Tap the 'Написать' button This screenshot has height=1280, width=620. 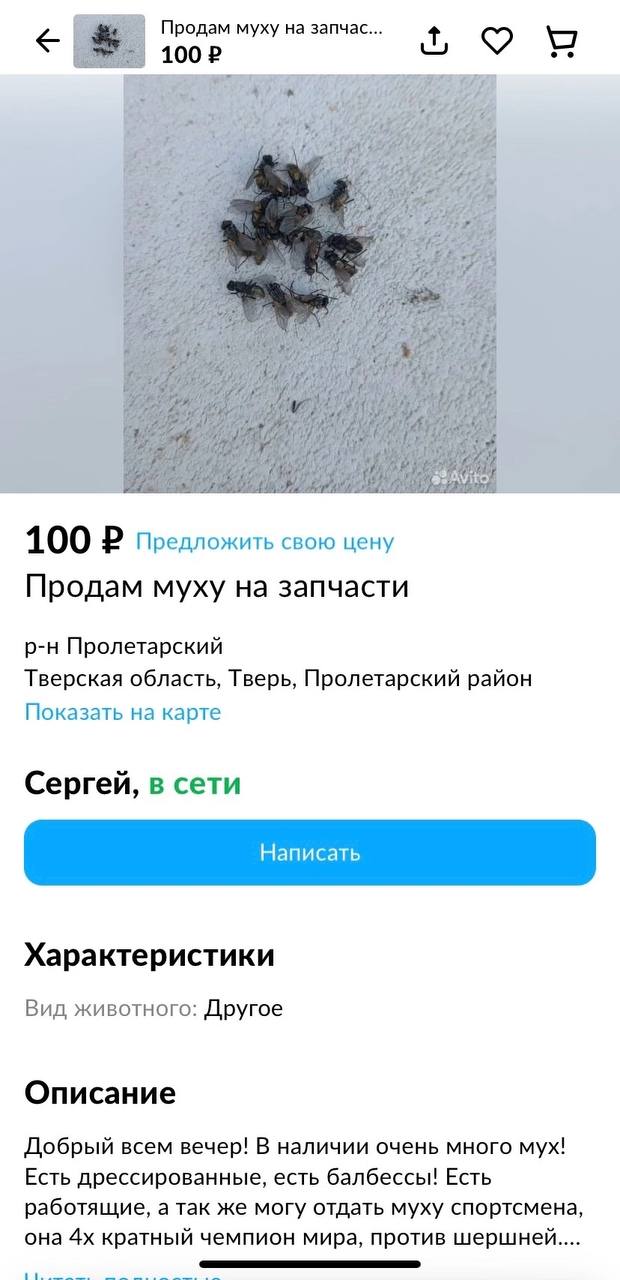click(310, 853)
